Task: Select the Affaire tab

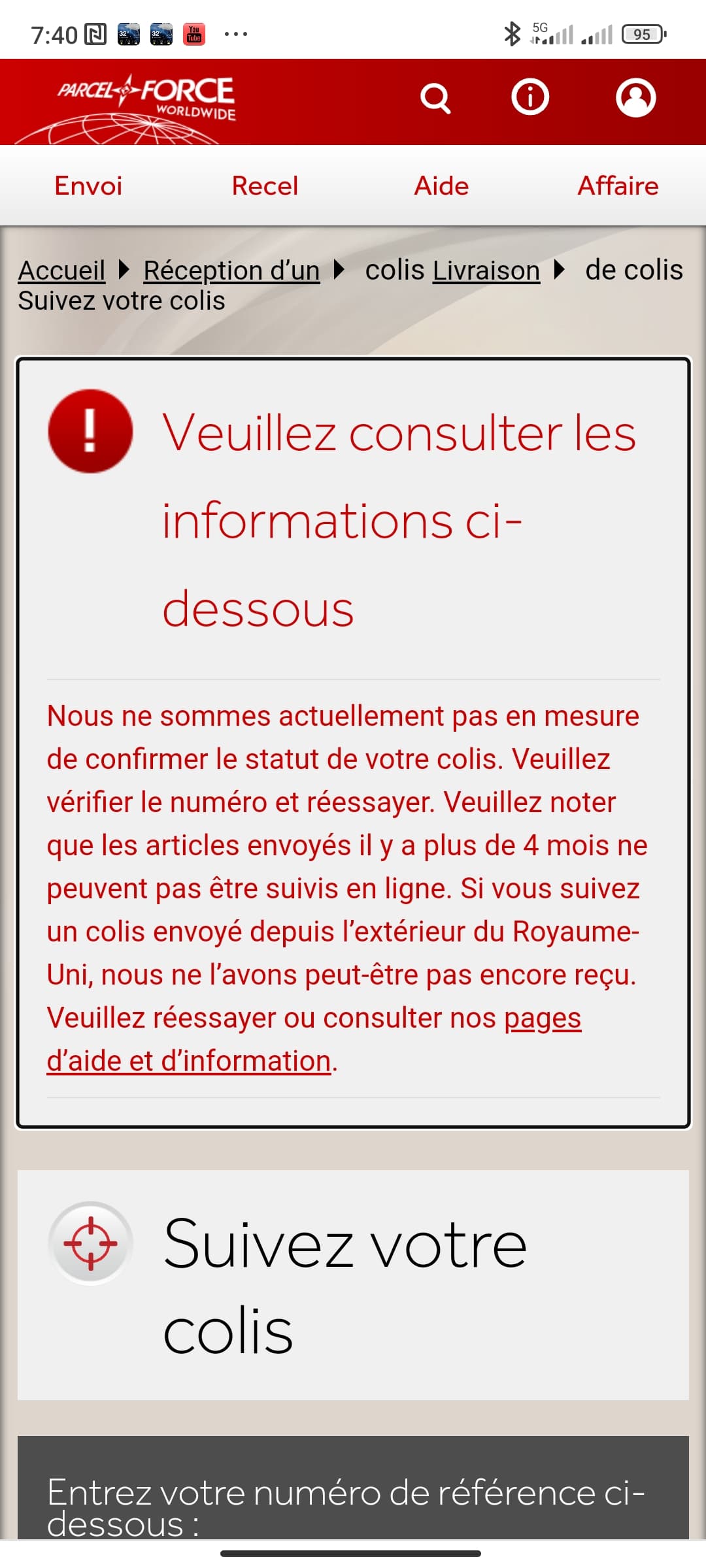Action: [x=618, y=186]
